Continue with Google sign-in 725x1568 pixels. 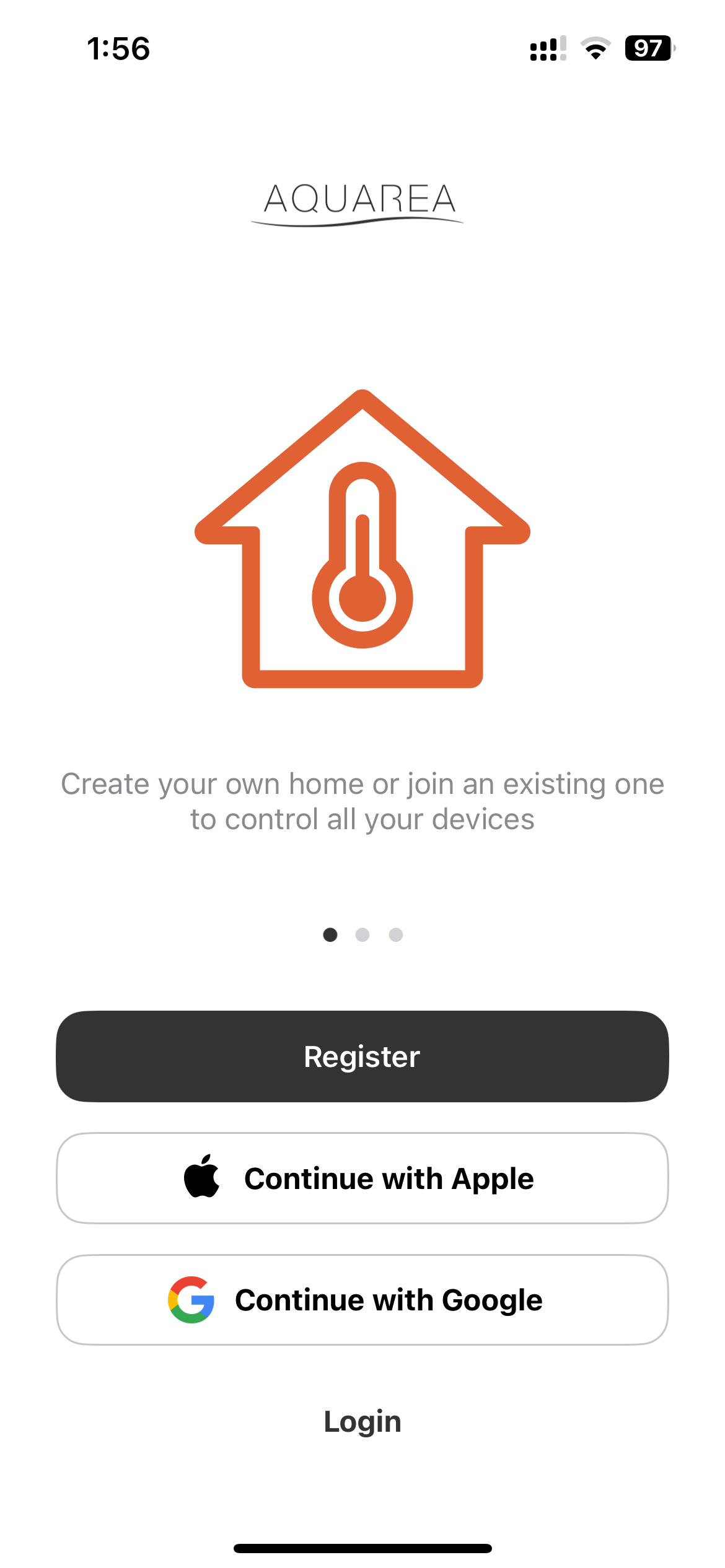362,1300
